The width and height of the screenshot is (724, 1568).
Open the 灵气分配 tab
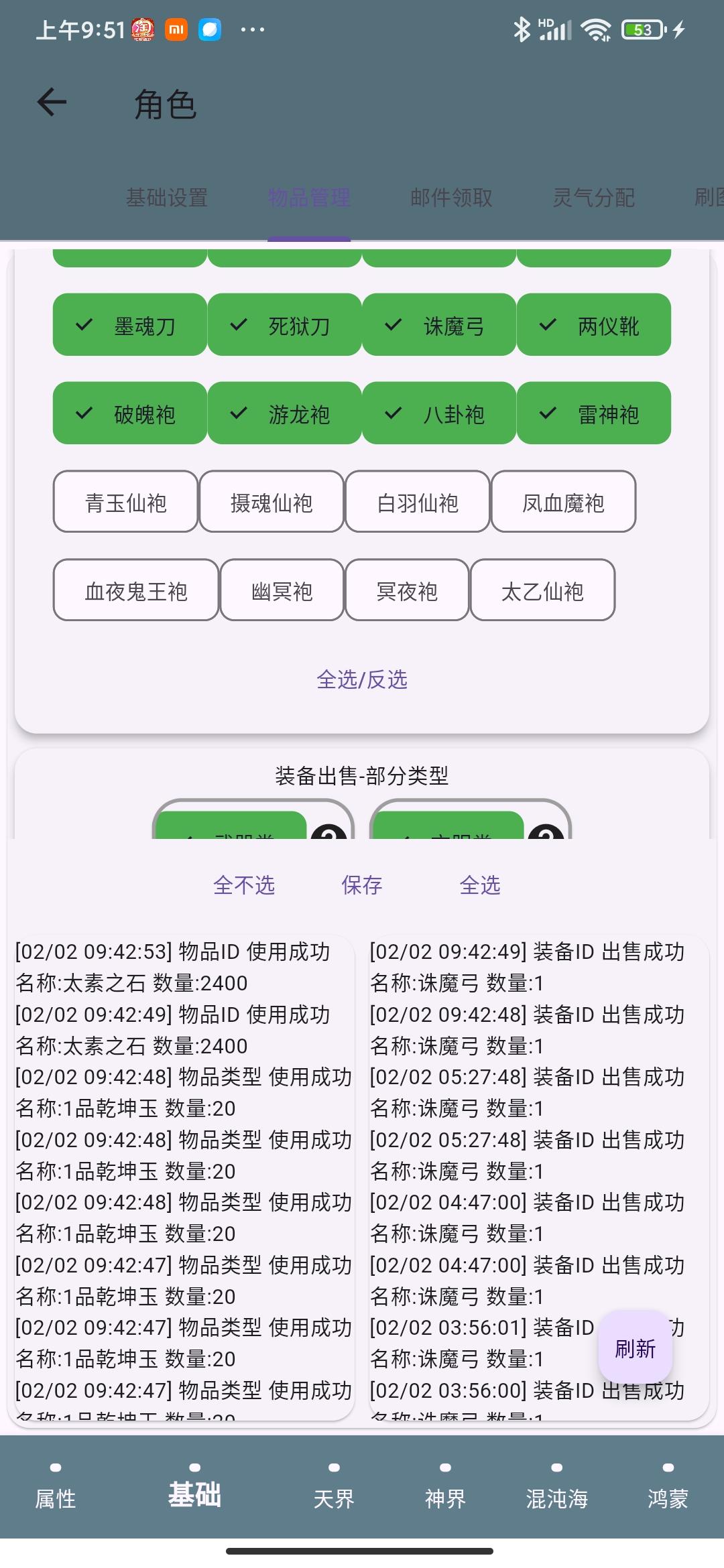594,198
